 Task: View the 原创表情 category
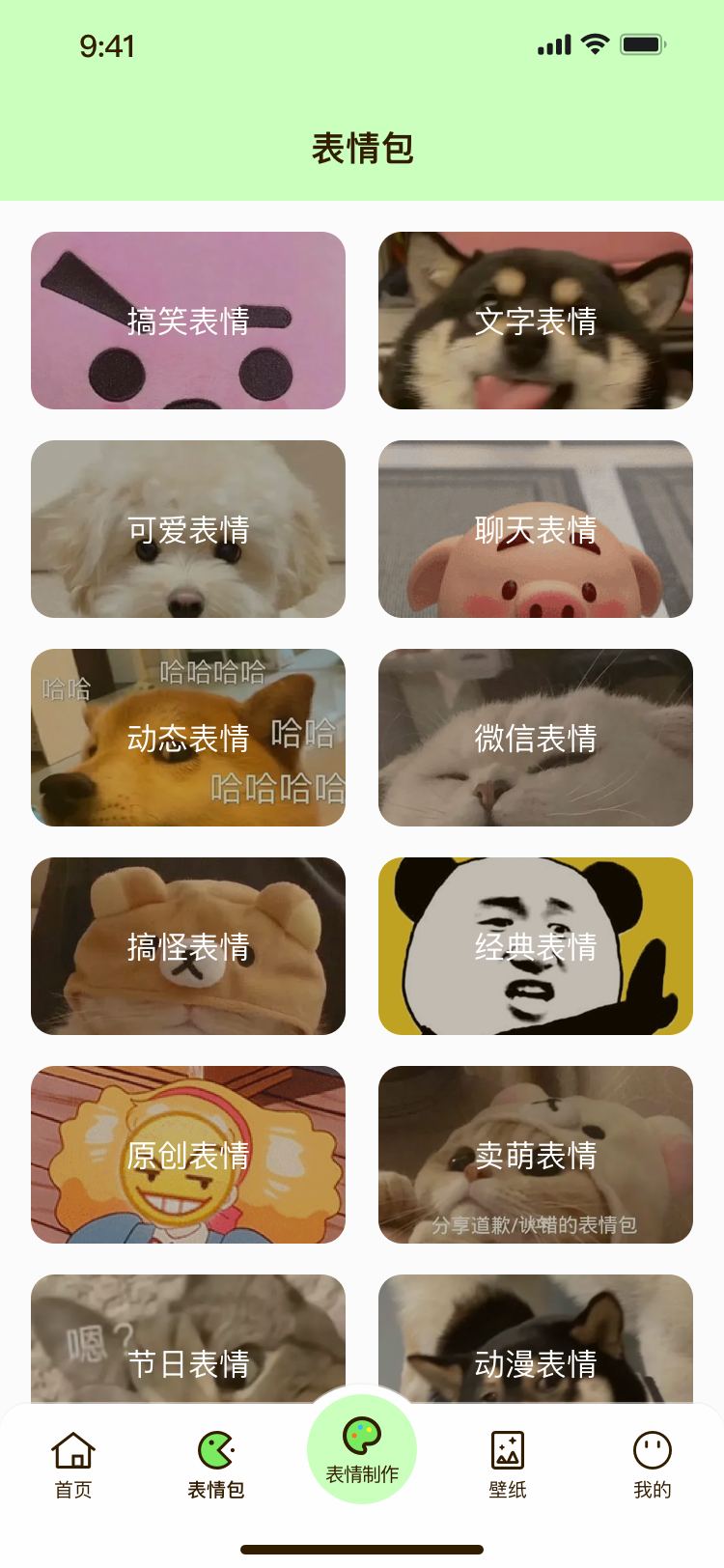tap(188, 1155)
